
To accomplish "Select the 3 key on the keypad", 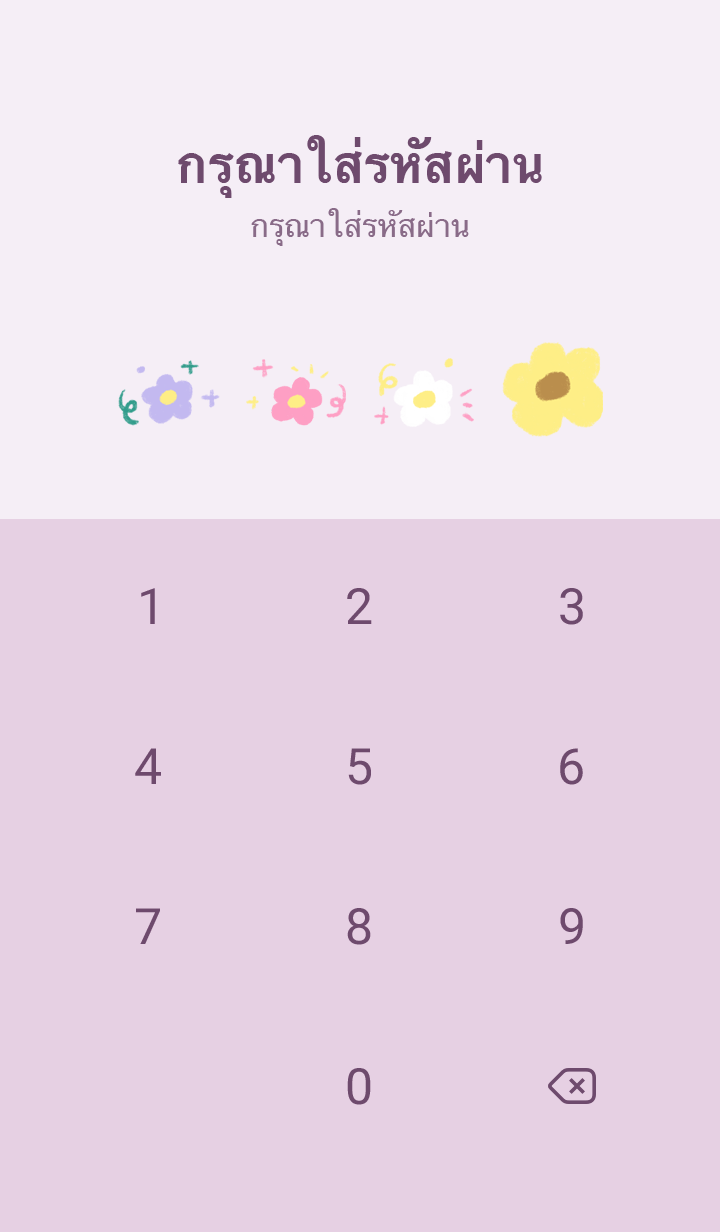I will 571,607.
